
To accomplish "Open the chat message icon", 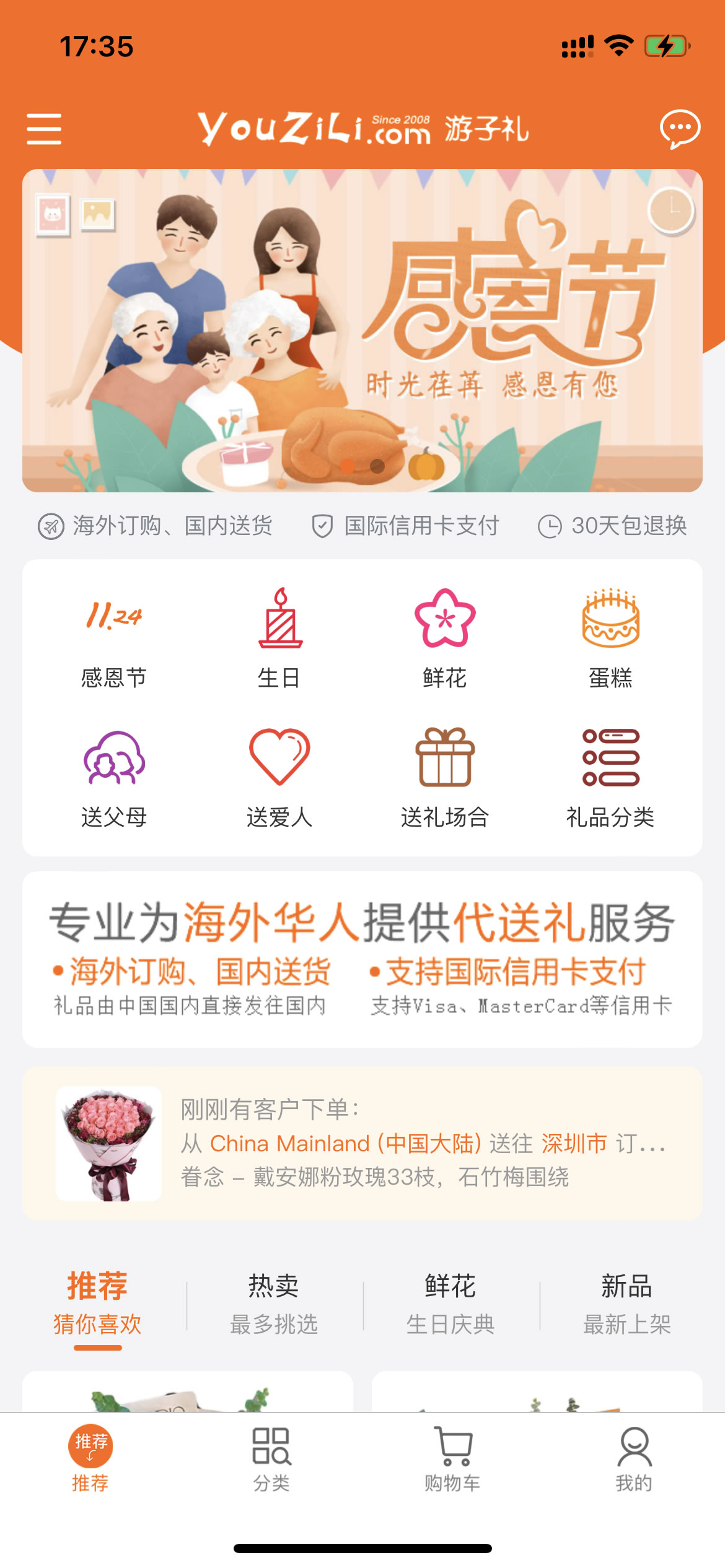I will (x=680, y=129).
